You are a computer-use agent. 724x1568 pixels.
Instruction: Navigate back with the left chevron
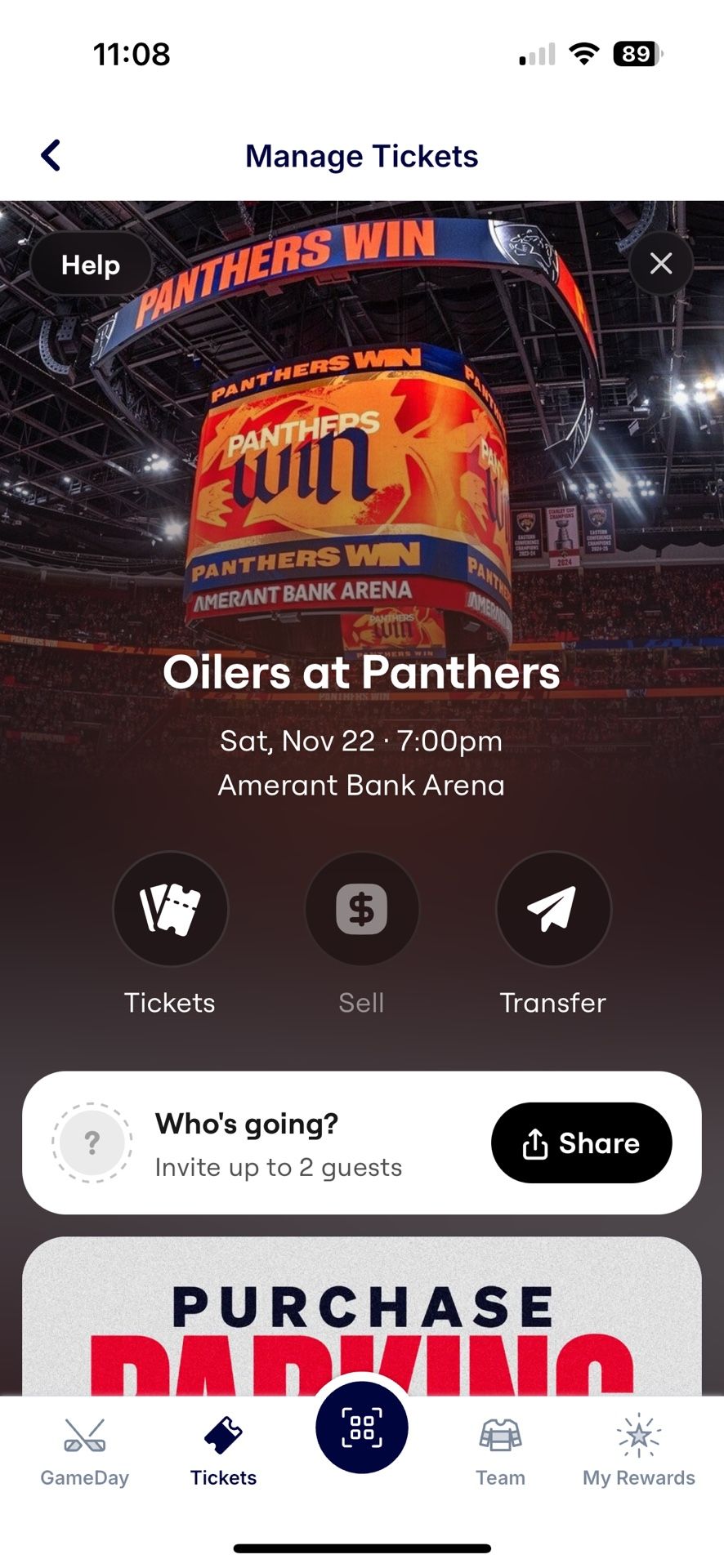[x=51, y=154]
